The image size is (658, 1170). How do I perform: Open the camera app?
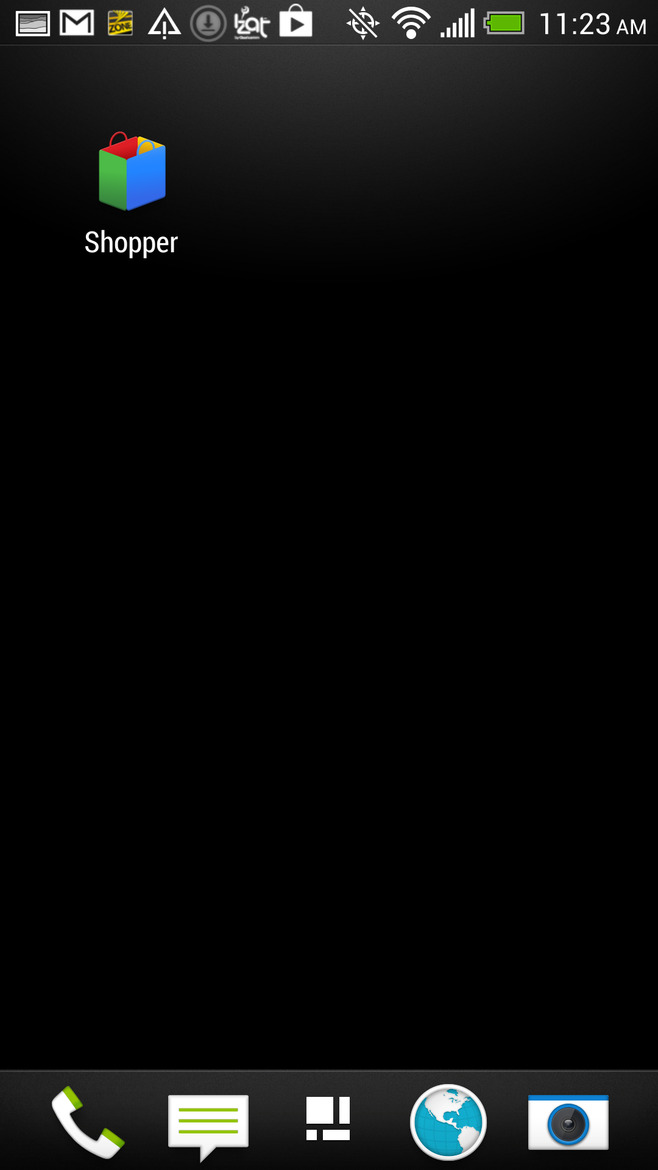coord(568,1122)
